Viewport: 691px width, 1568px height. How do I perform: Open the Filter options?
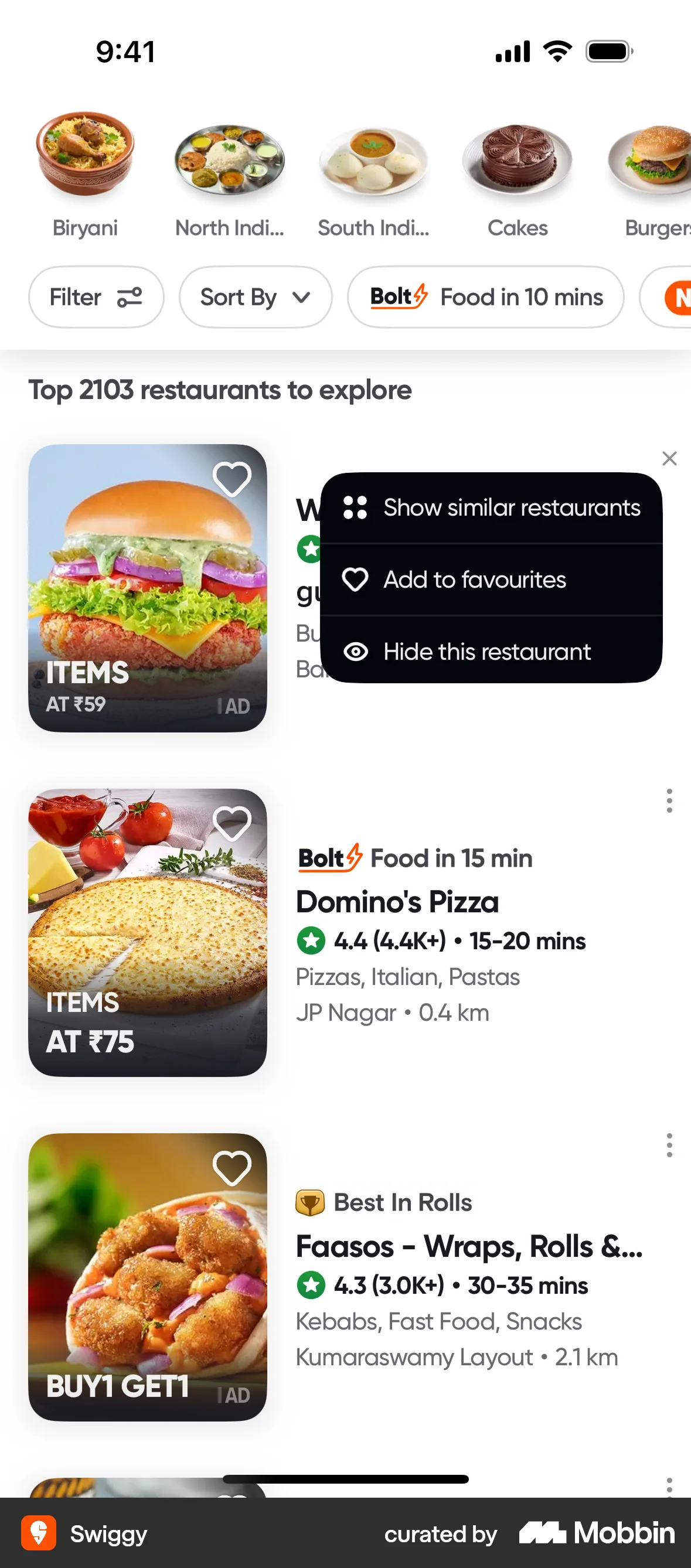point(96,297)
